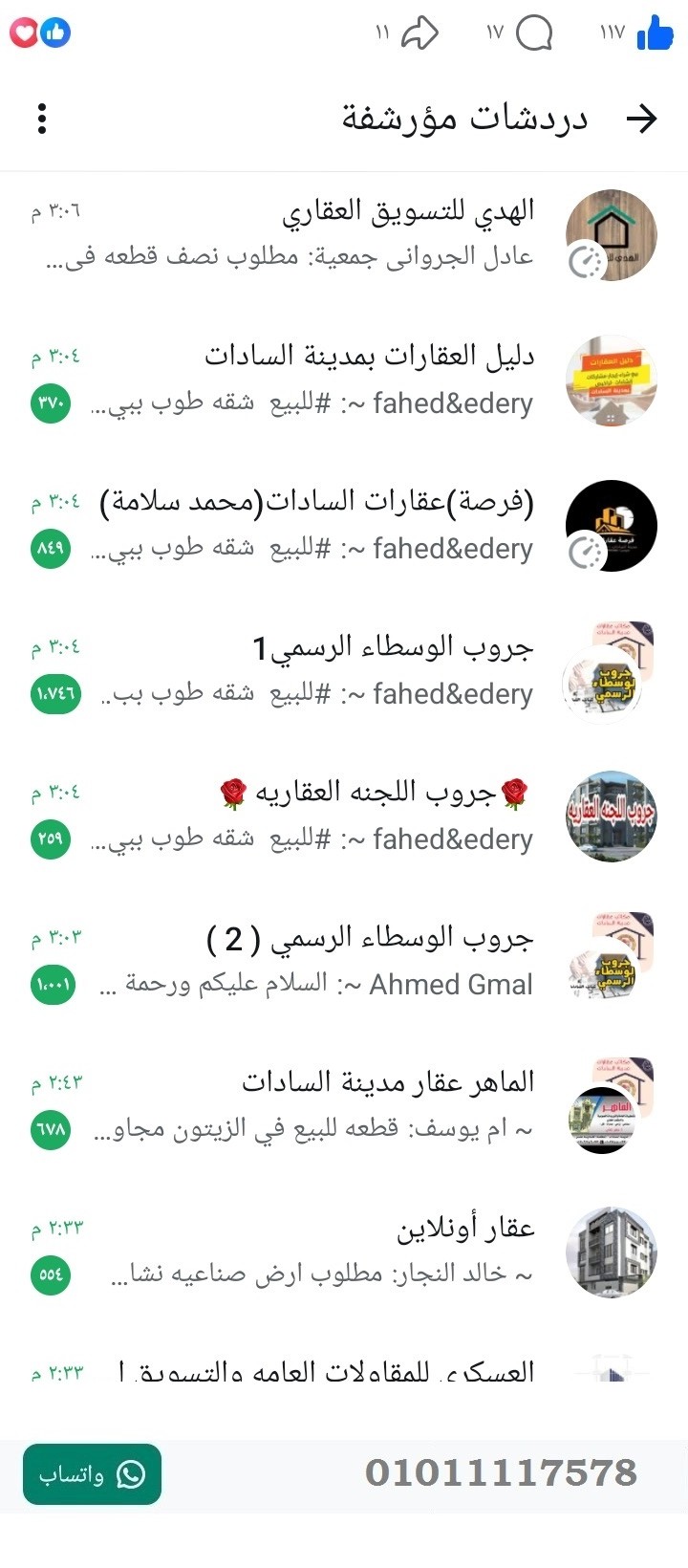Open the comments bubble showing 17 comments
The image size is (688, 1568).
click(535, 33)
